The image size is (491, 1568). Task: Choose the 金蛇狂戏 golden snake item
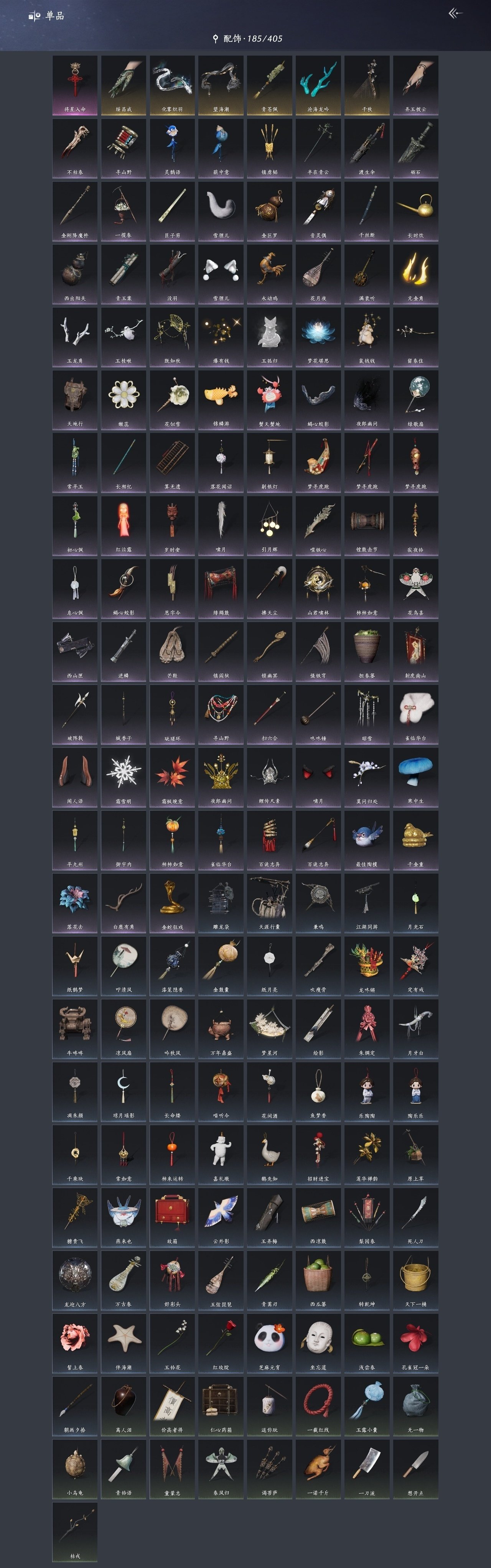pyautogui.click(x=172, y=902)
